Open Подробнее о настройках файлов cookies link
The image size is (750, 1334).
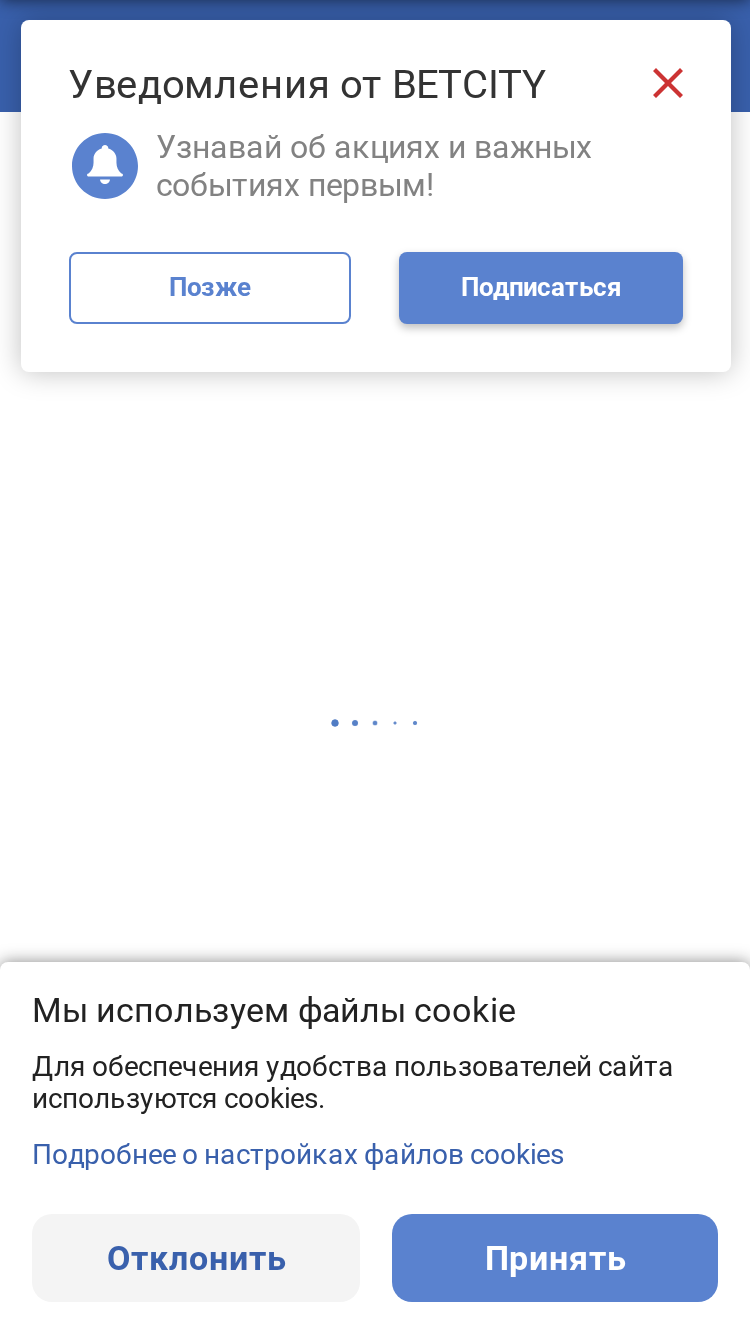click(298, 1155)
